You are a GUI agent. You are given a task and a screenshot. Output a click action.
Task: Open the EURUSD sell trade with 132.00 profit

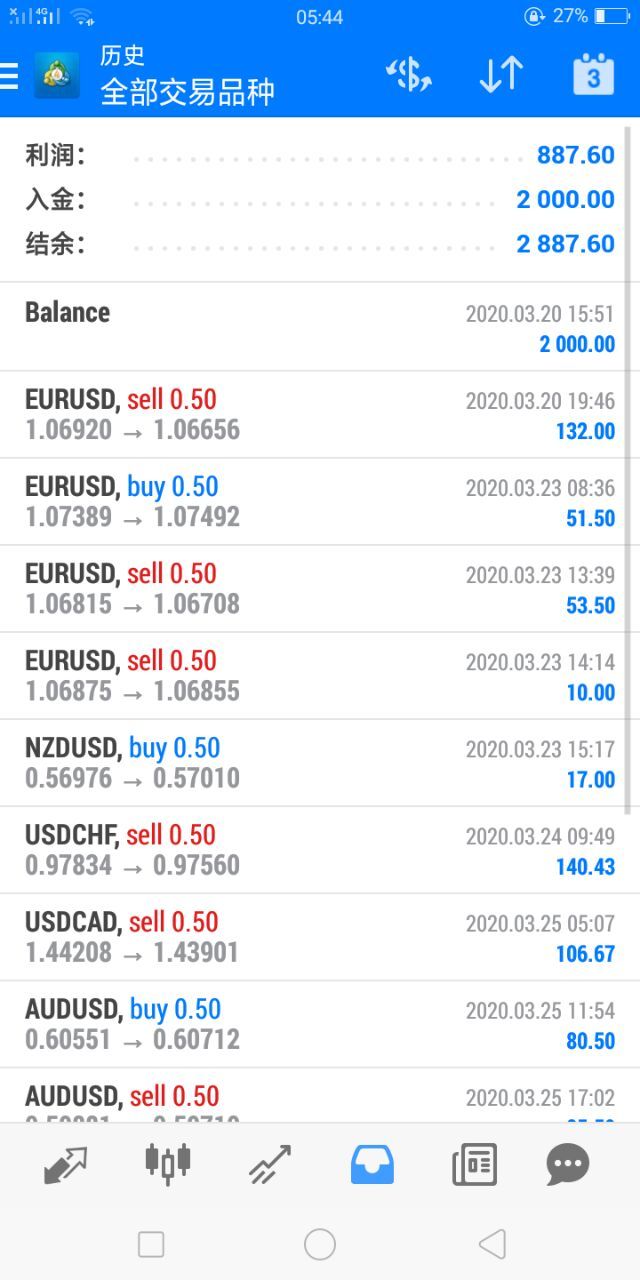click(x=320, y=415)
